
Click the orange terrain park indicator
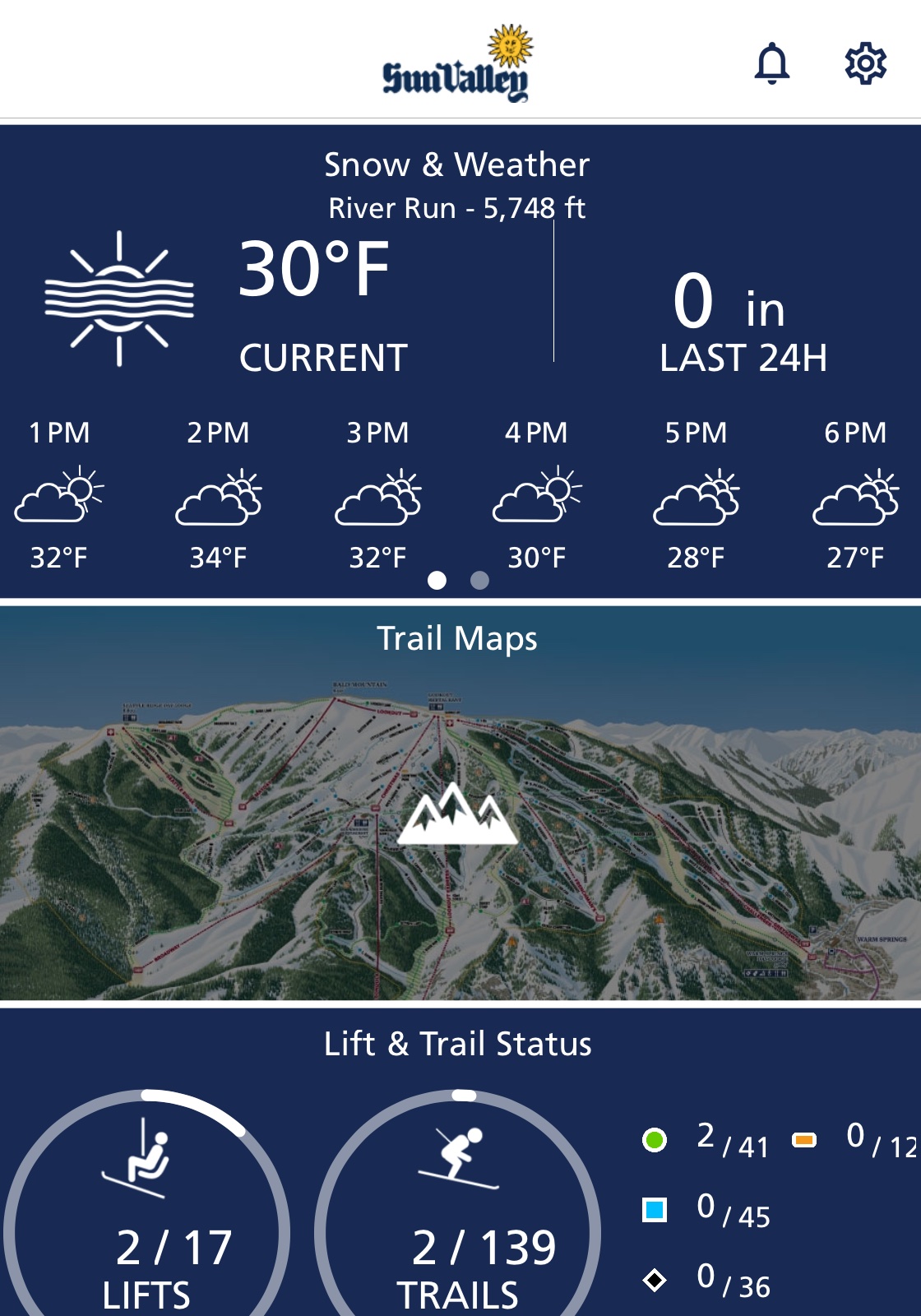(805, 1140)
